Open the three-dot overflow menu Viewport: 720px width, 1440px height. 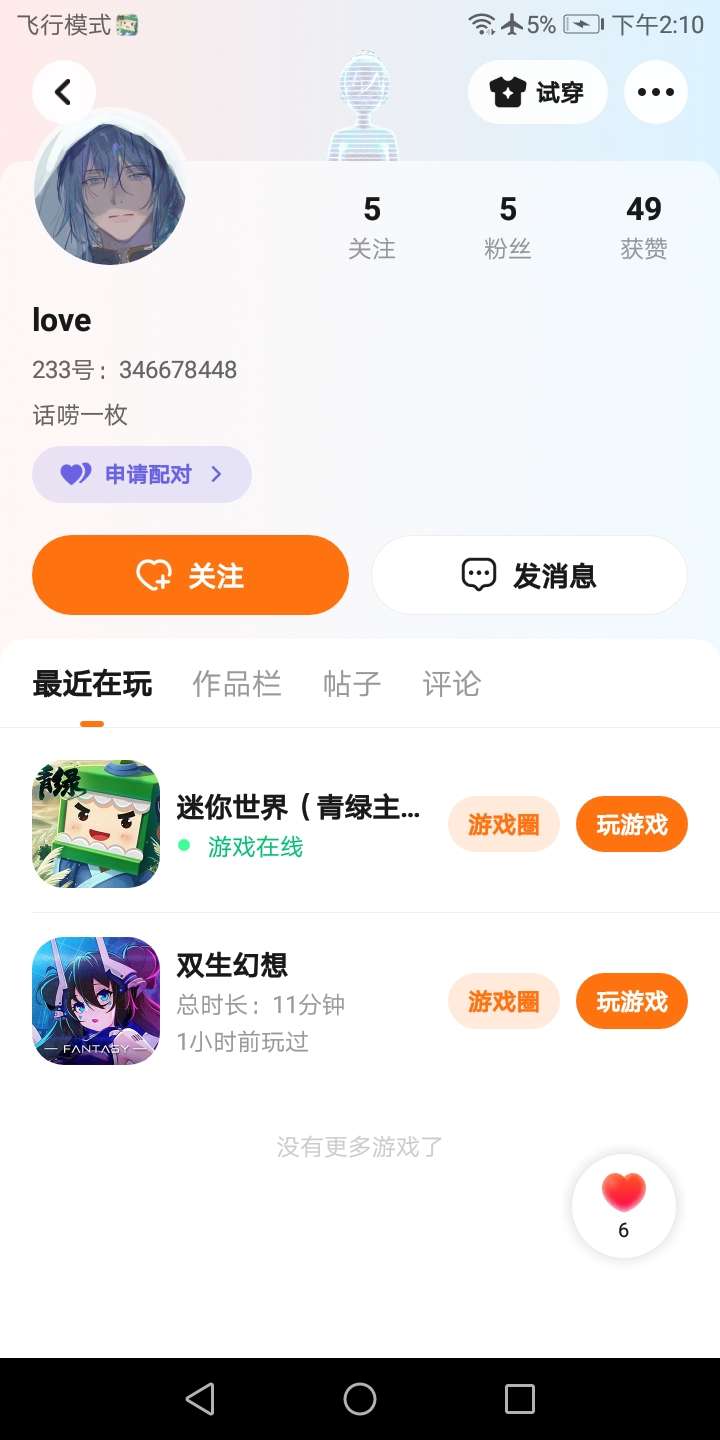click(x=655, y=92)
